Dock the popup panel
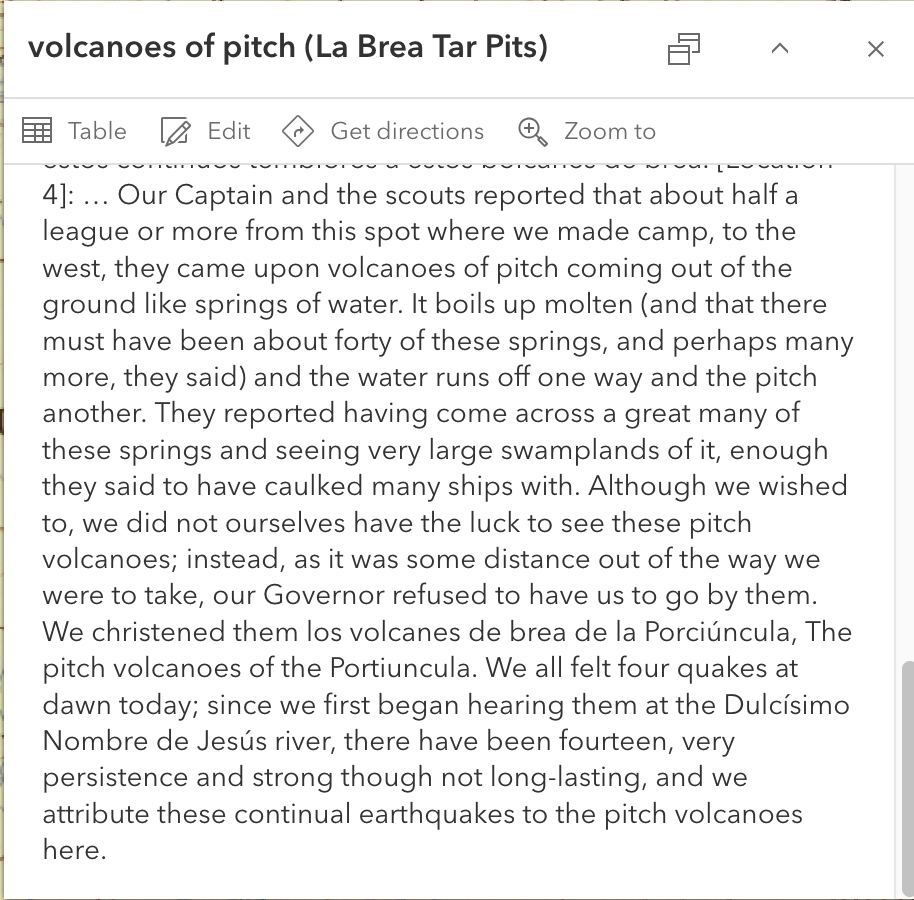Image resolution: width=914 pixels, height=900 pixels. click(x=684, y=49)
